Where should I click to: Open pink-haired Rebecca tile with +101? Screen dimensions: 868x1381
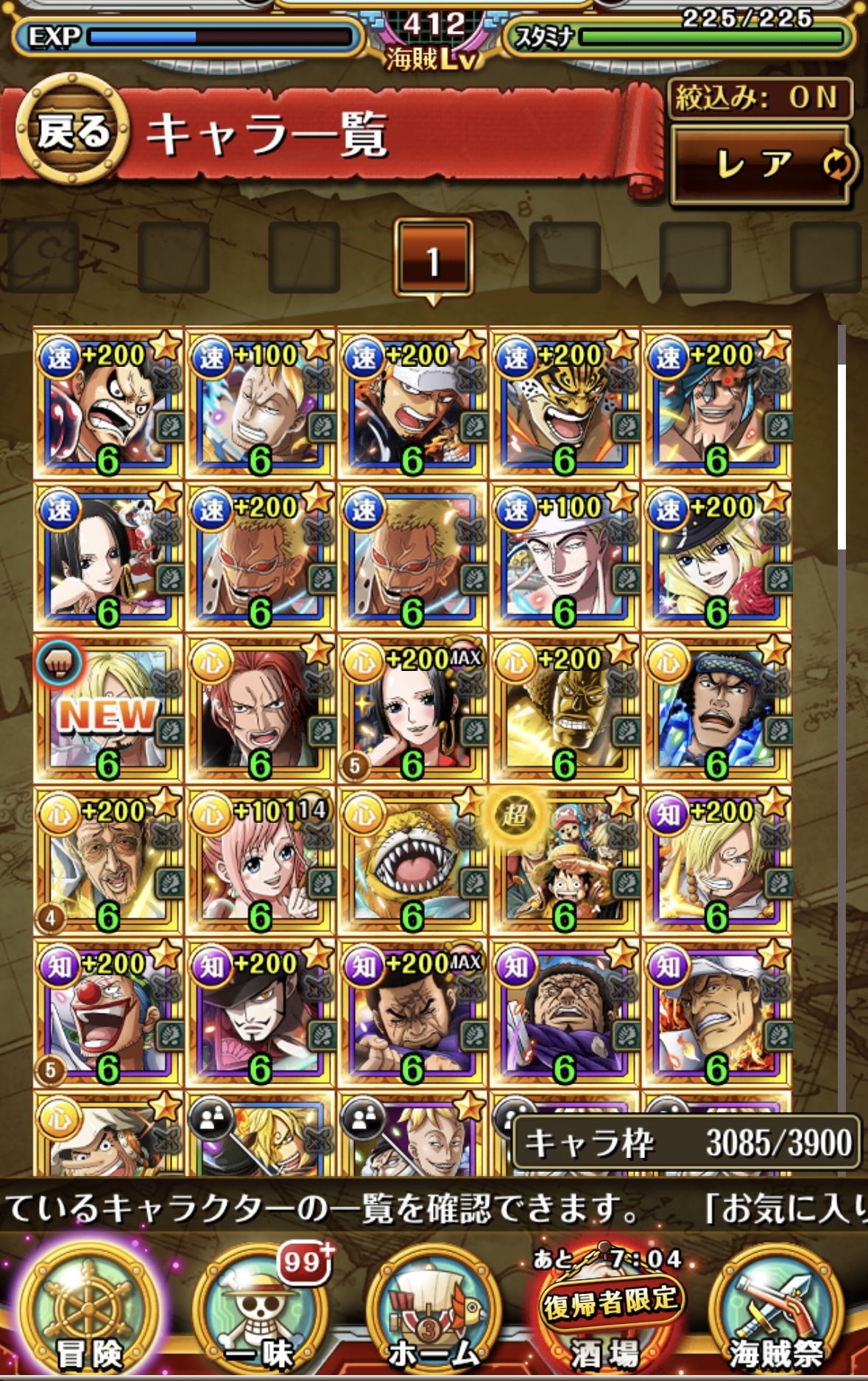[x=260, y=860]
